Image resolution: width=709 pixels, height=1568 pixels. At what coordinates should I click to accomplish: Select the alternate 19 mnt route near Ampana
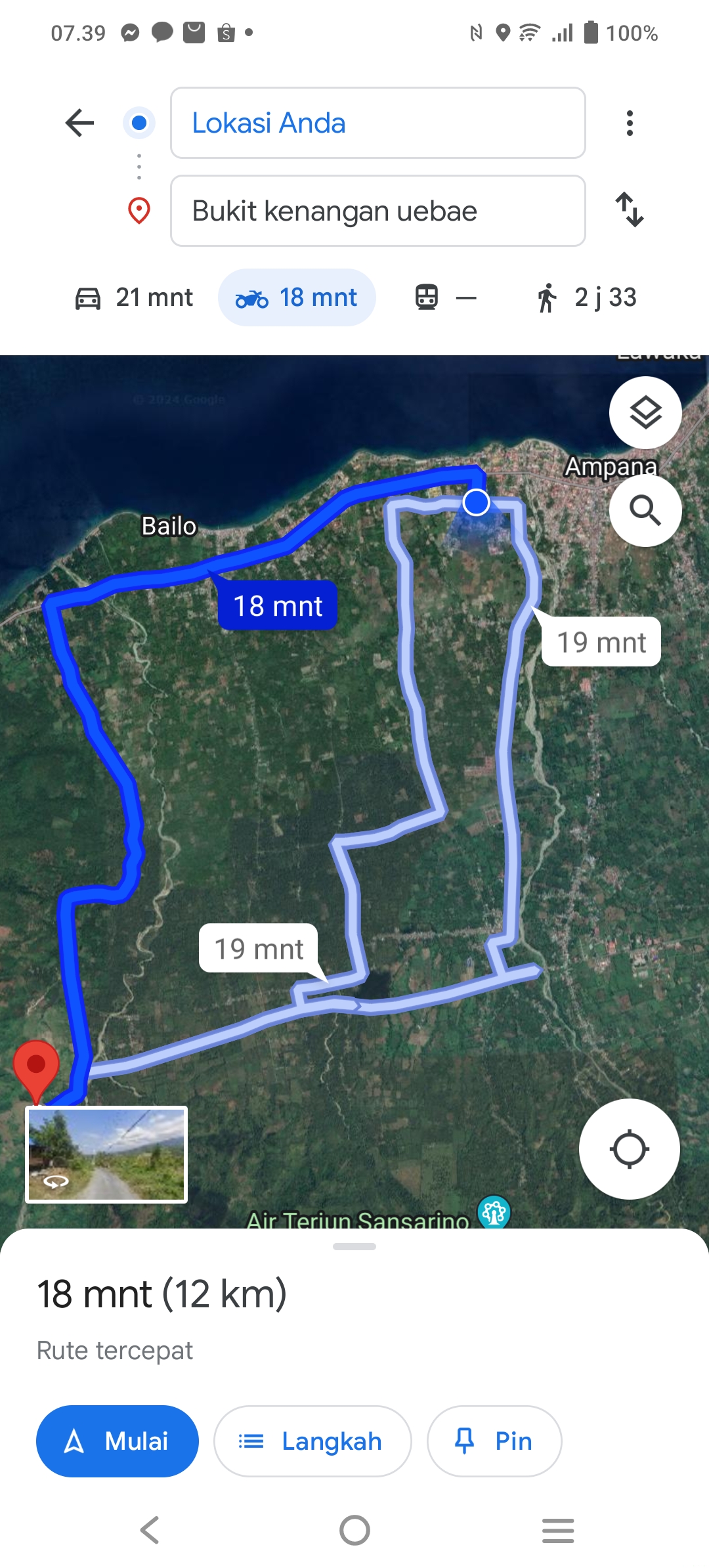click(601, 642)
